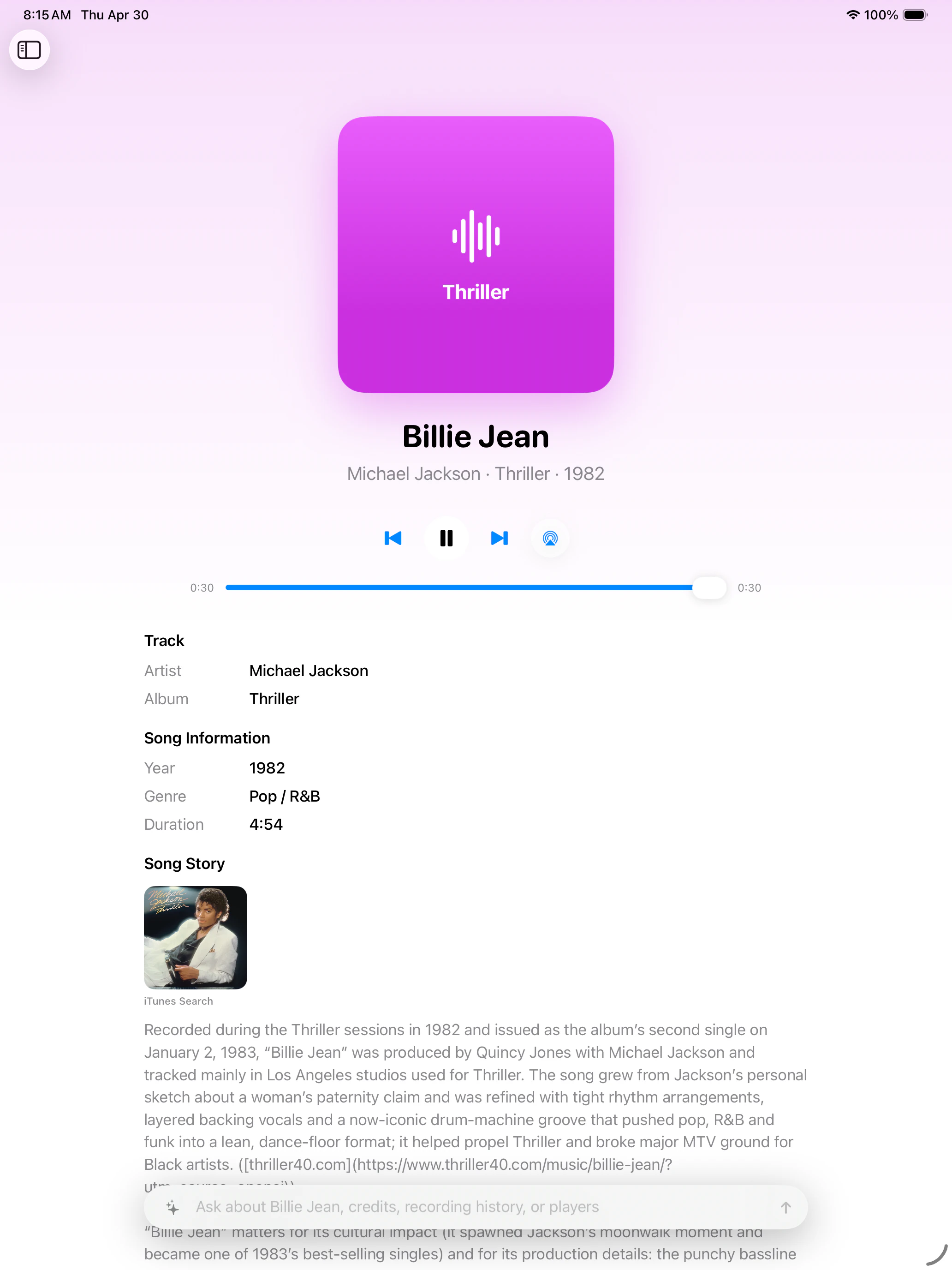Skip back to previous track

click(393, 538)
